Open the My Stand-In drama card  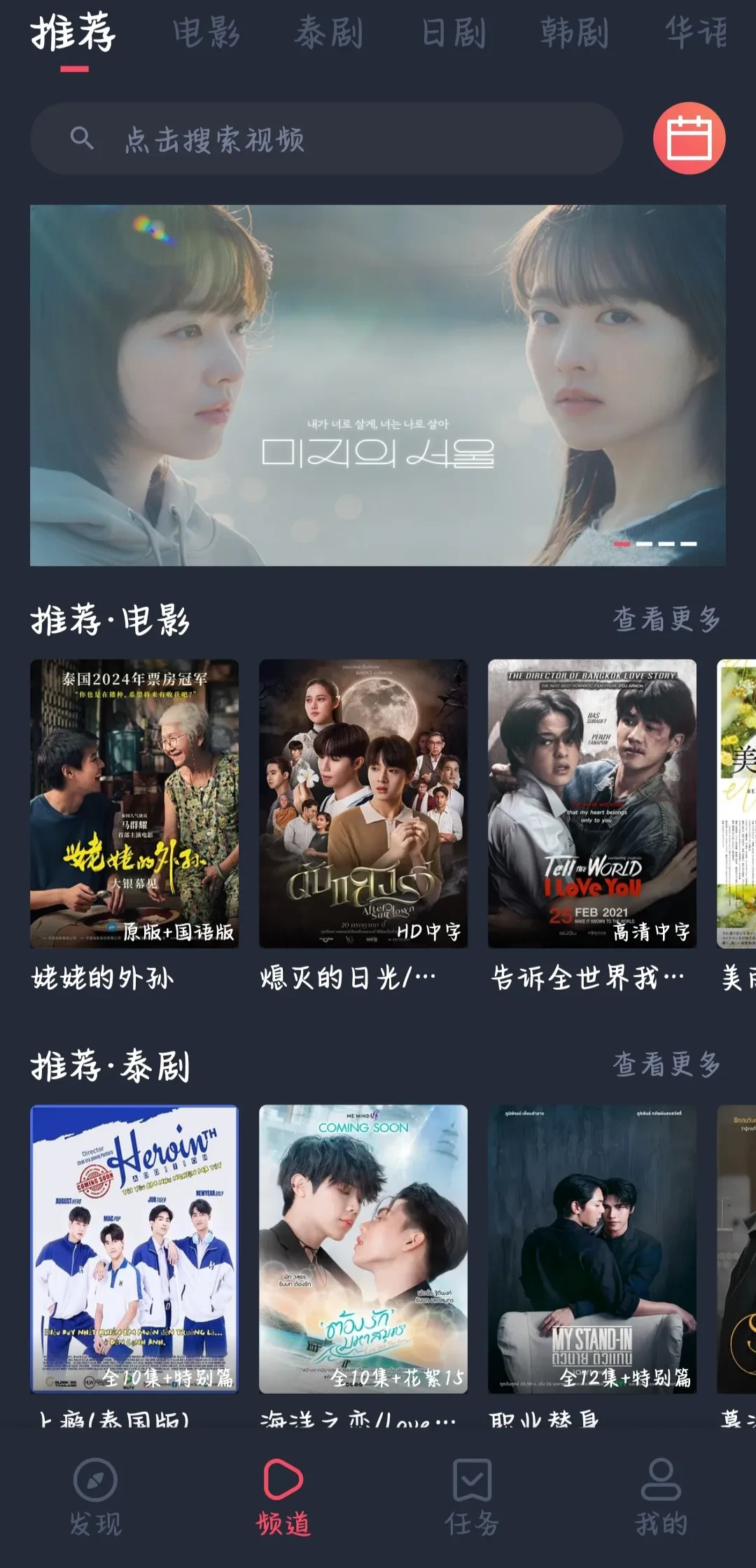point(591,1249)
